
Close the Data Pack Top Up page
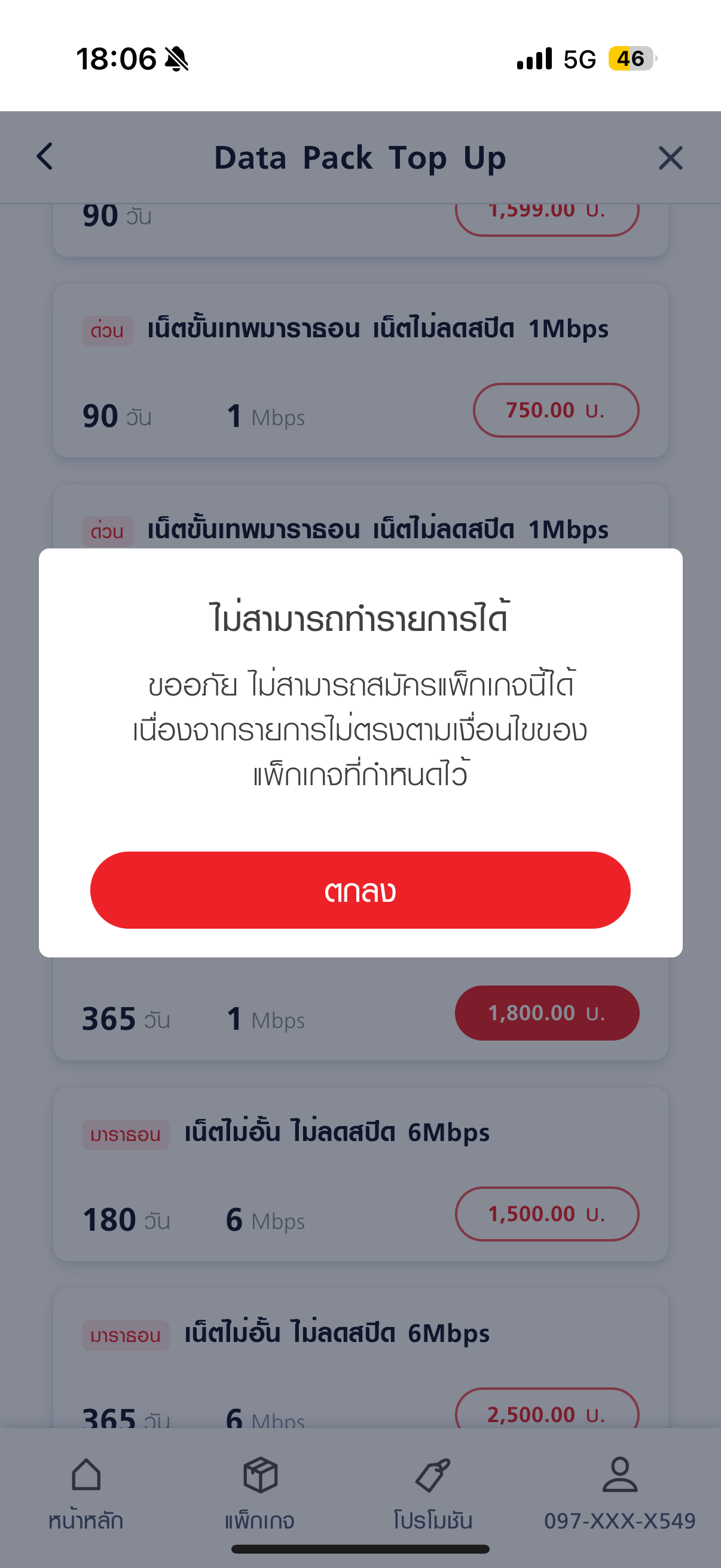pos(671,158)
